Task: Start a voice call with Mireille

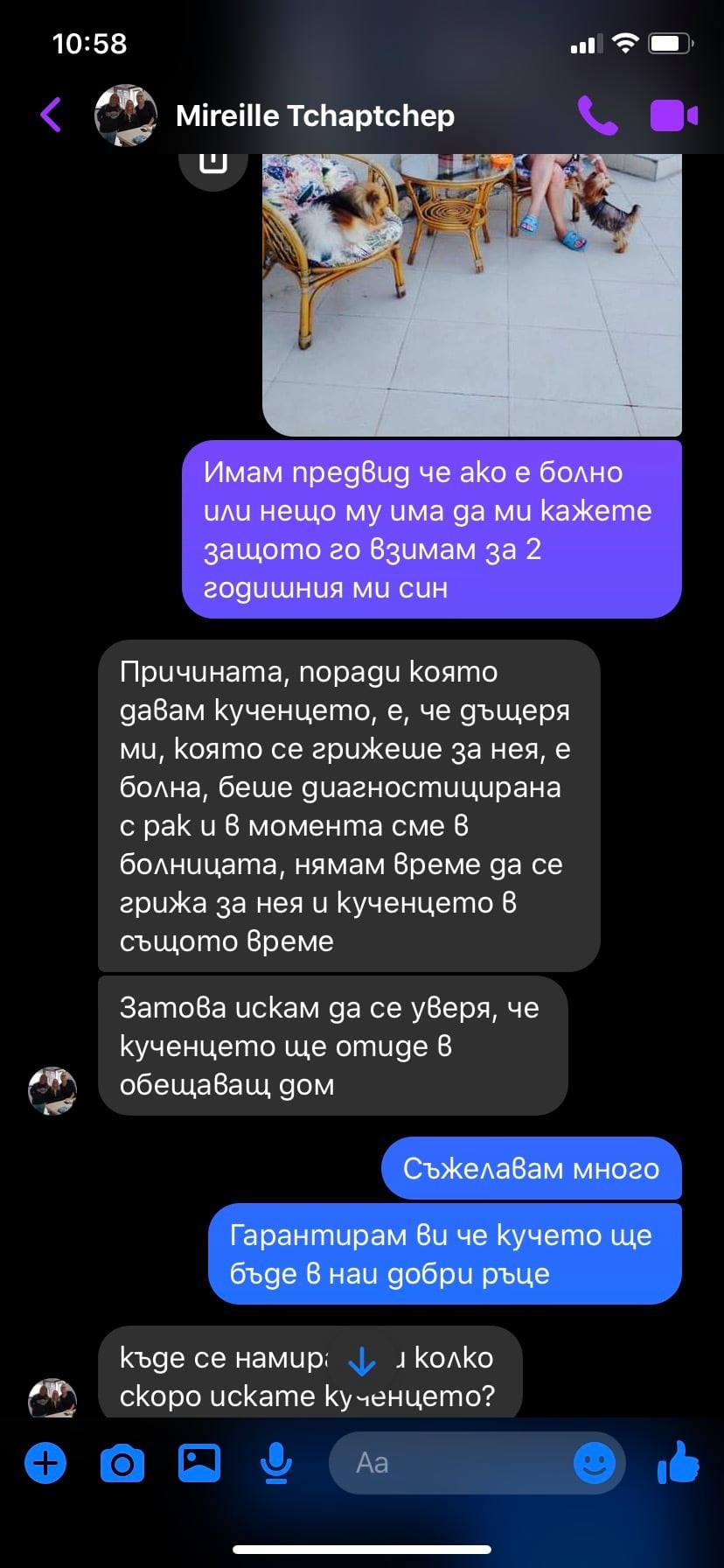Action: click(597, 115)
